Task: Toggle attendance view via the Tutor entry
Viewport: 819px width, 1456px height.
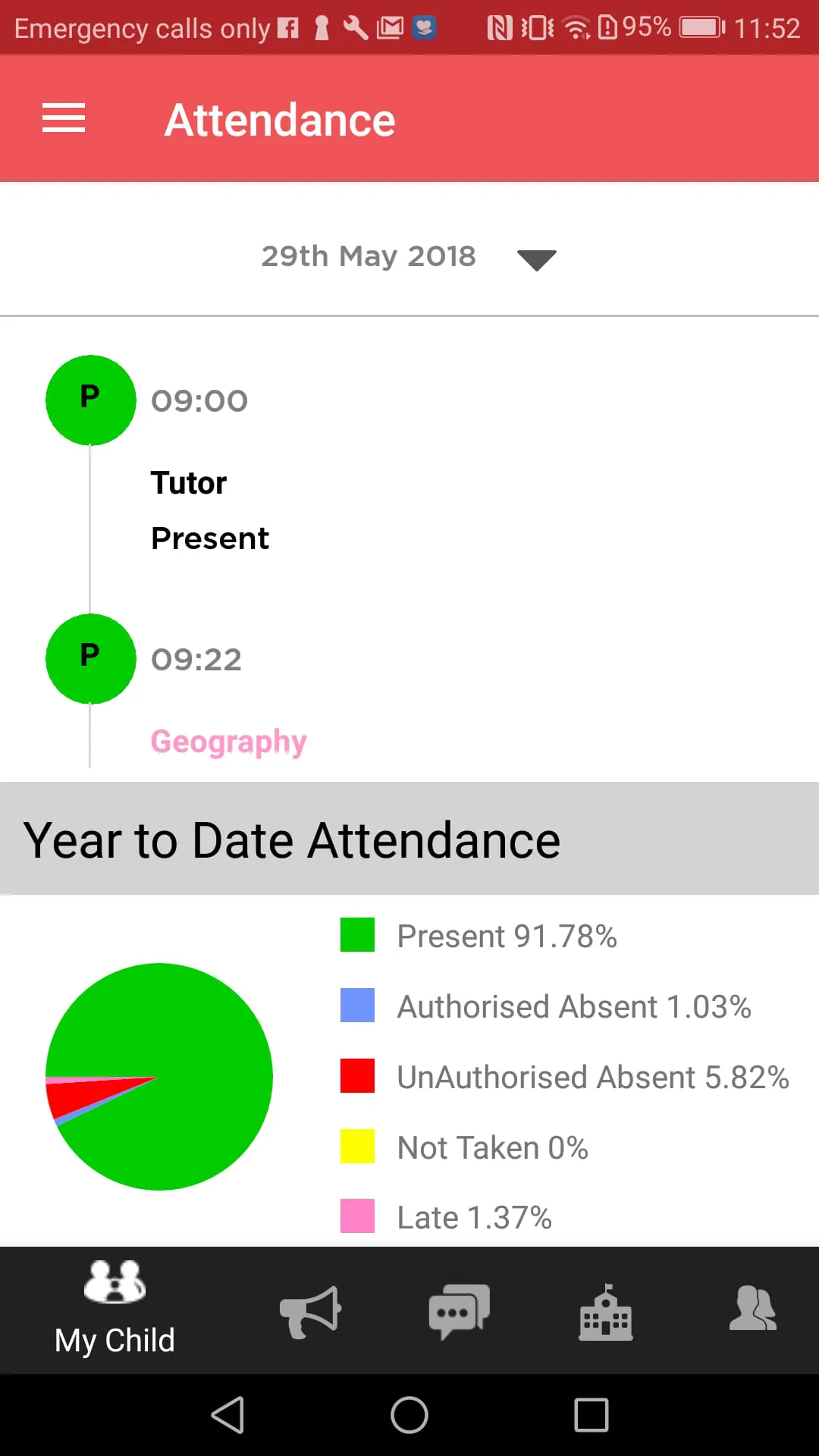Action: click(x=189, y=482)
